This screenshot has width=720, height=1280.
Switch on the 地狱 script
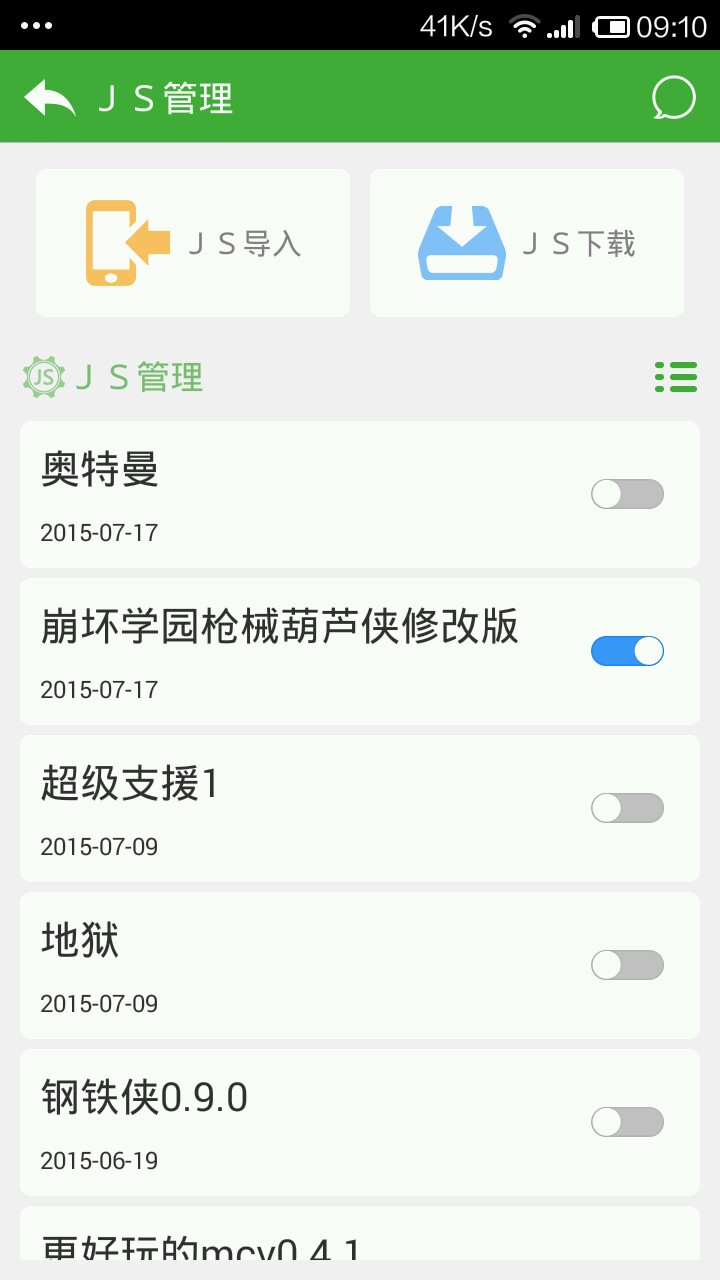coord(627,965)
